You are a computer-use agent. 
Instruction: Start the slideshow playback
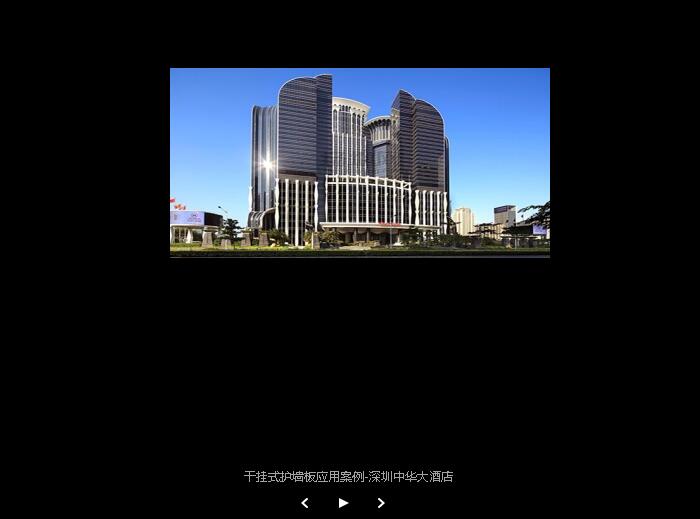pyautogui.click(x=343, y=503)
